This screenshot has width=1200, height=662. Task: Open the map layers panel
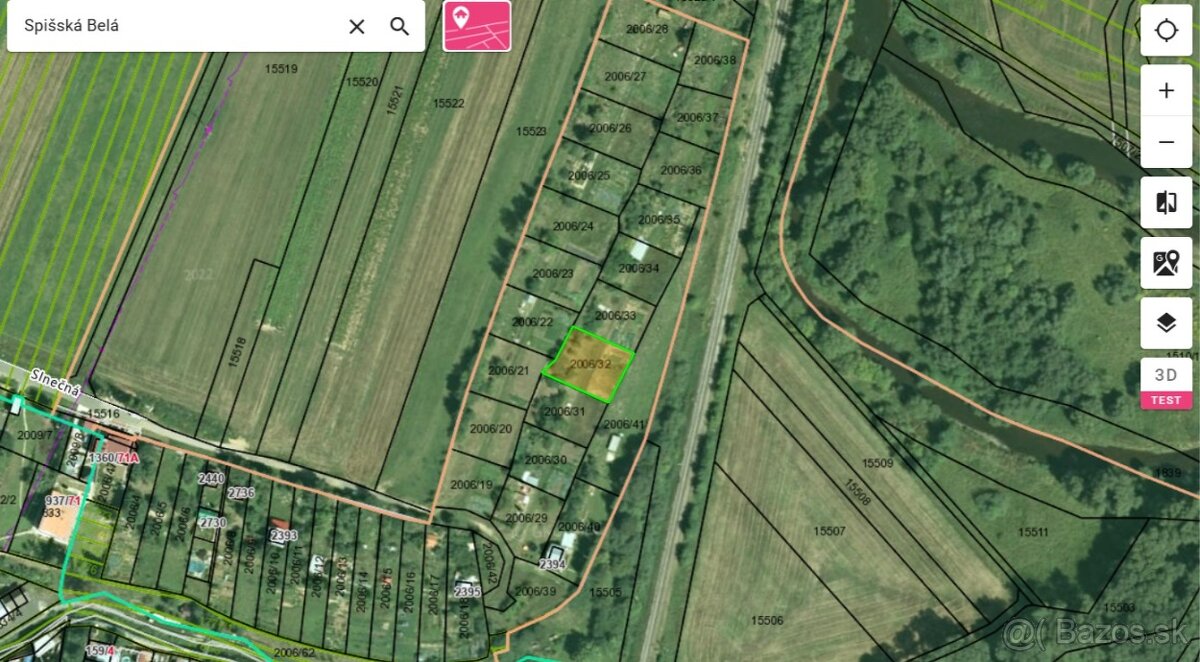[x=1166, y=323]
